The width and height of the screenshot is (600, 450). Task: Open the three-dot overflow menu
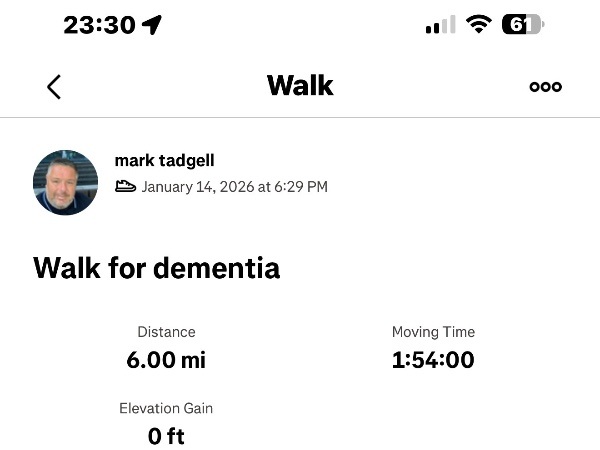coord(545,87)
